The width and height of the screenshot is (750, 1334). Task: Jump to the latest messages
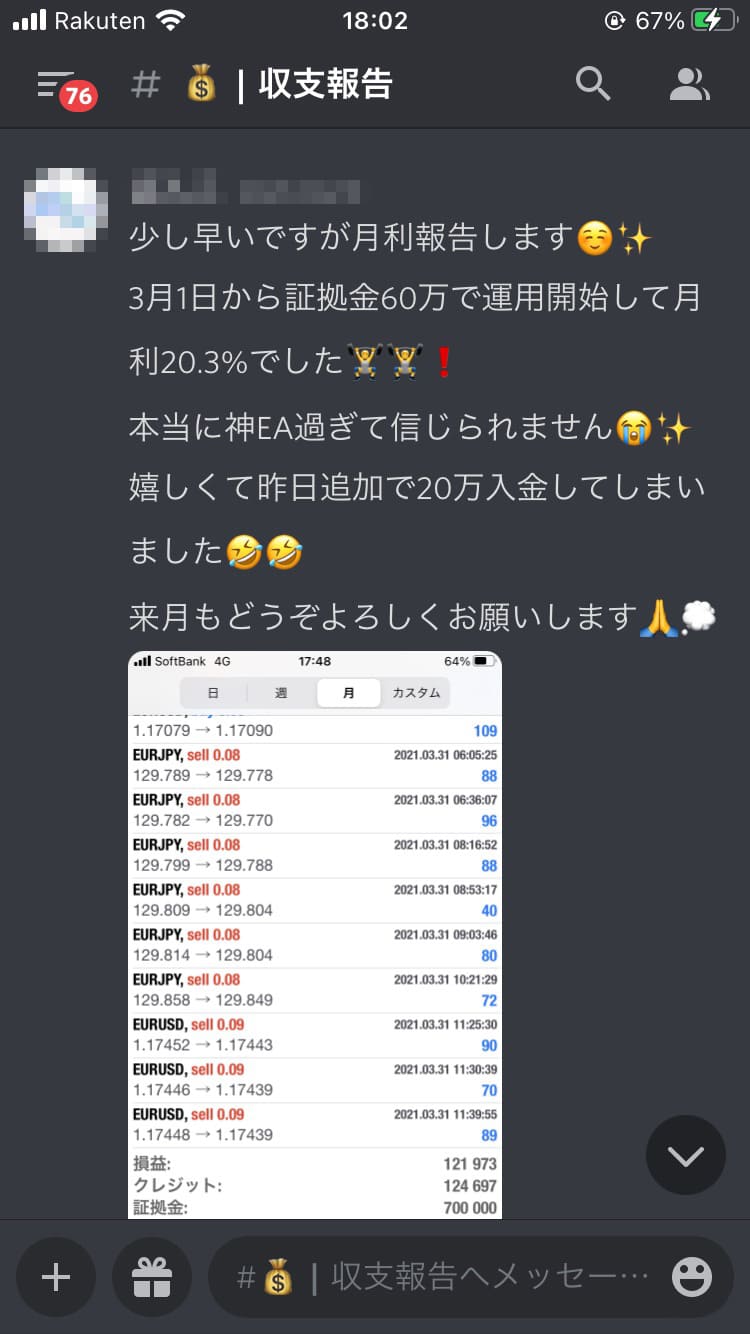[x=685, y=1155]
